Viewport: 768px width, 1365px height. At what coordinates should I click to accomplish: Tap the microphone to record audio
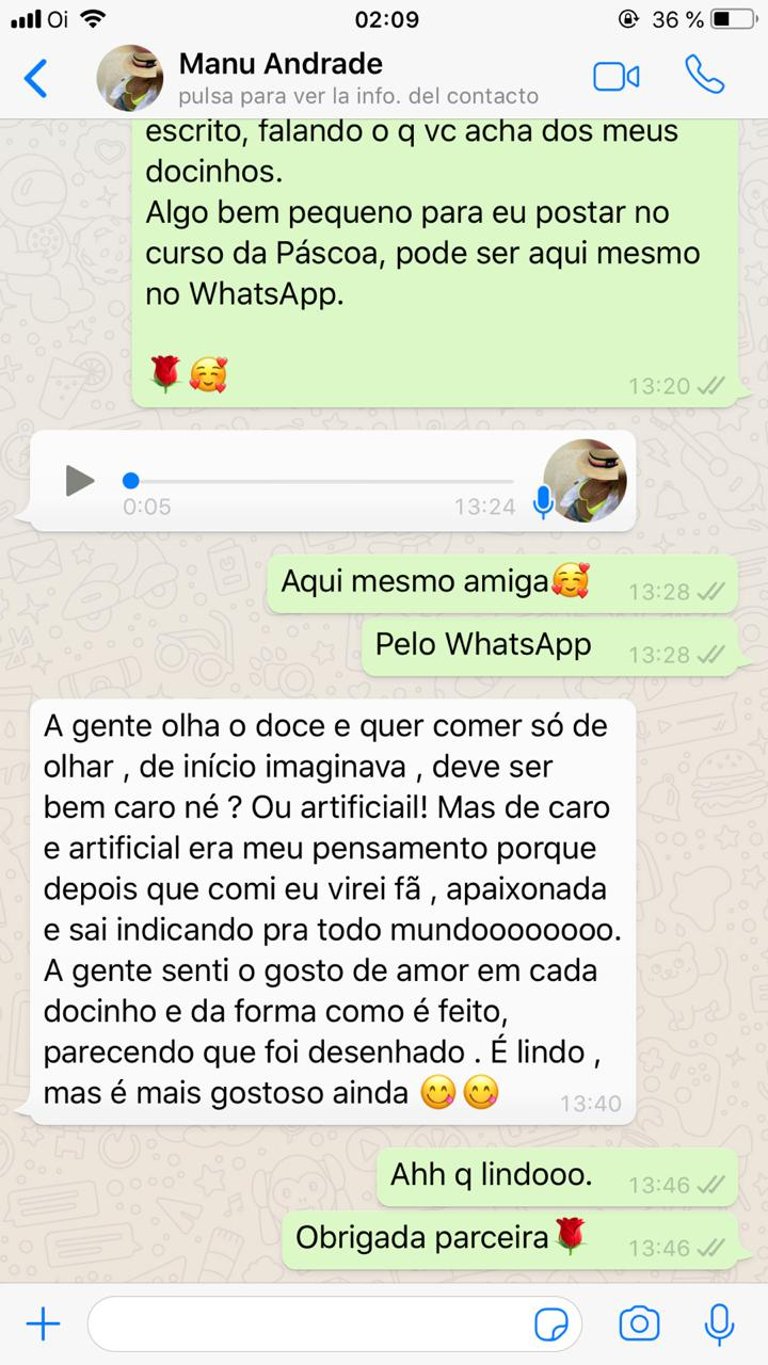719,1325
